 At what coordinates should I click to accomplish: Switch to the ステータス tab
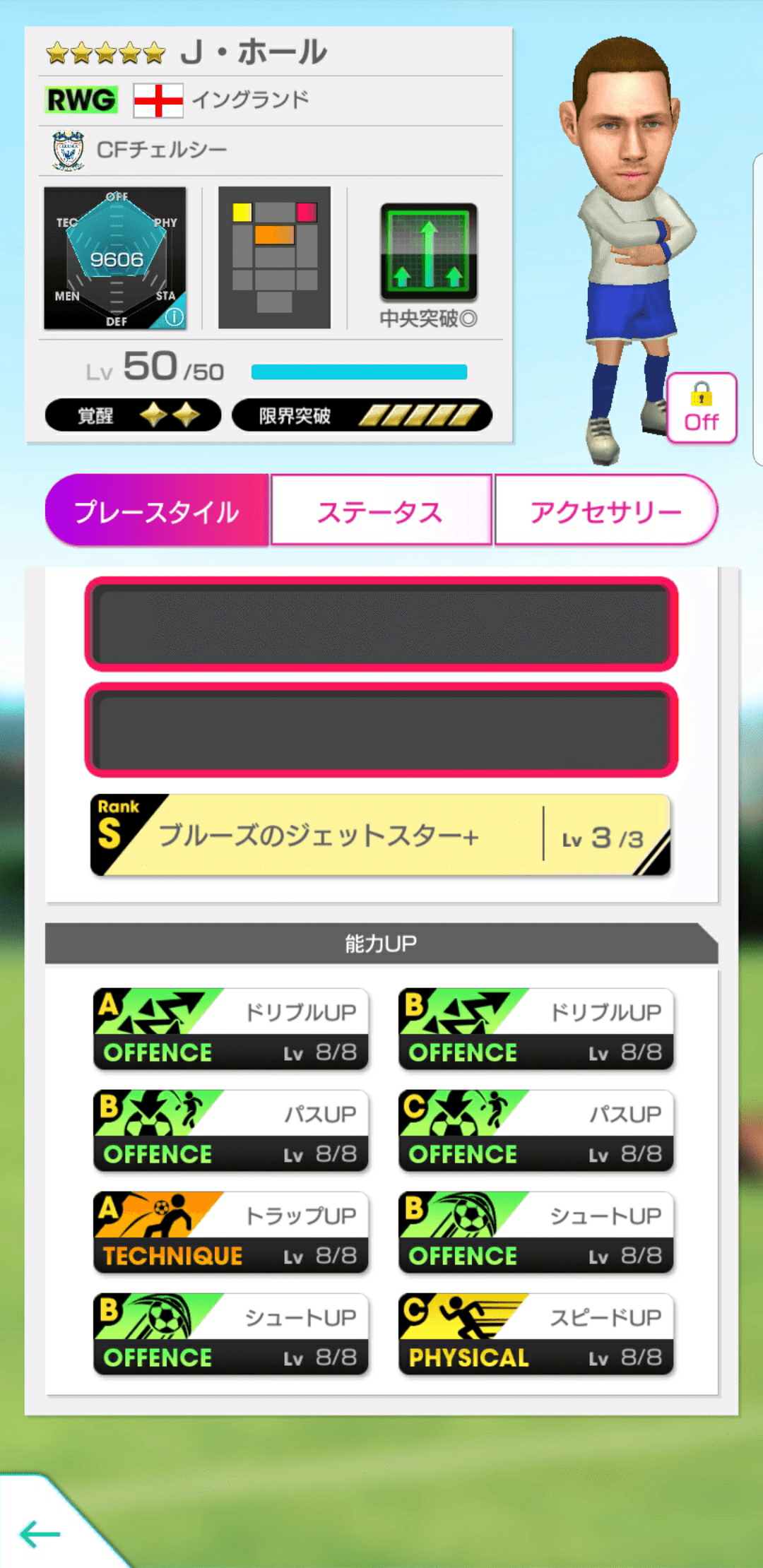381,511
